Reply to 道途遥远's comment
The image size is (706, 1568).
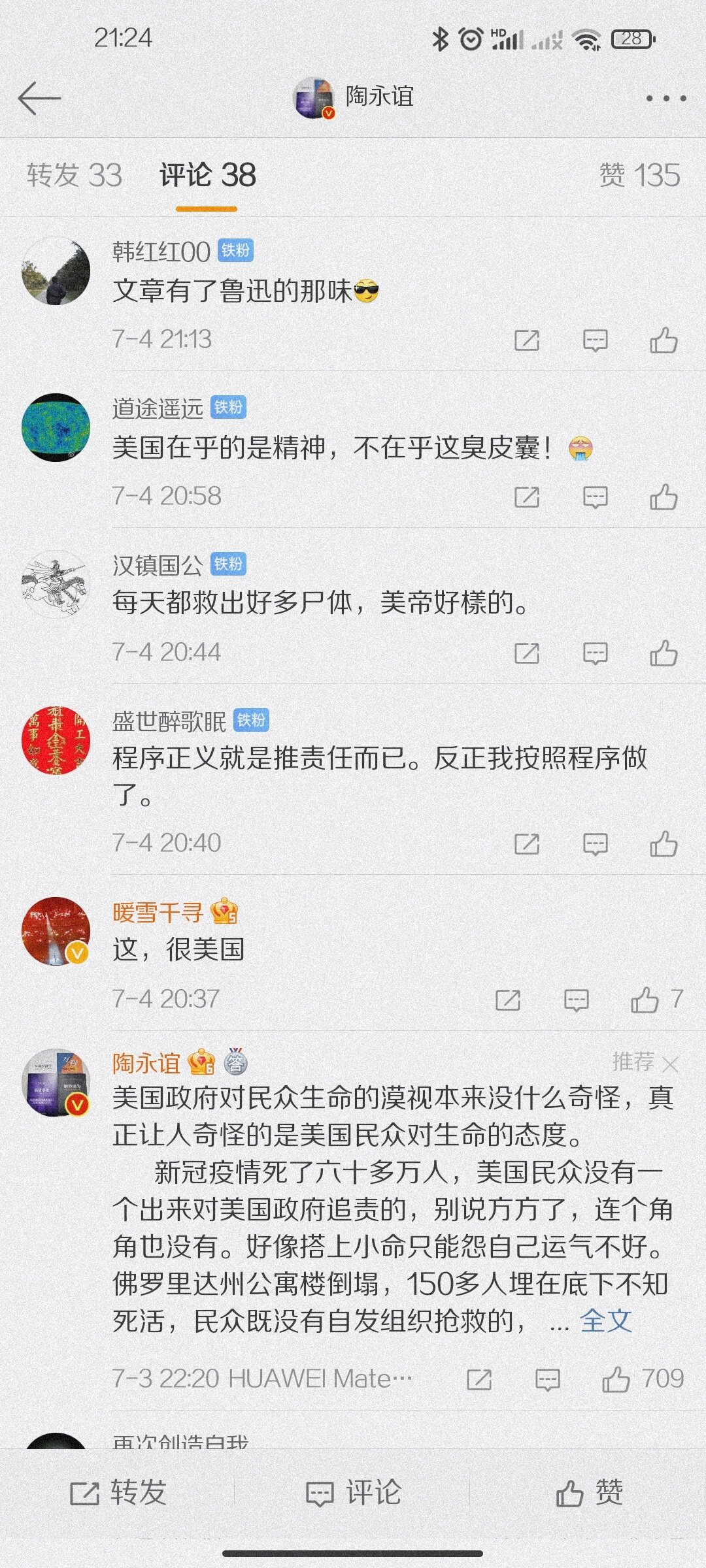pyautogui.click(x=595, y=497)
